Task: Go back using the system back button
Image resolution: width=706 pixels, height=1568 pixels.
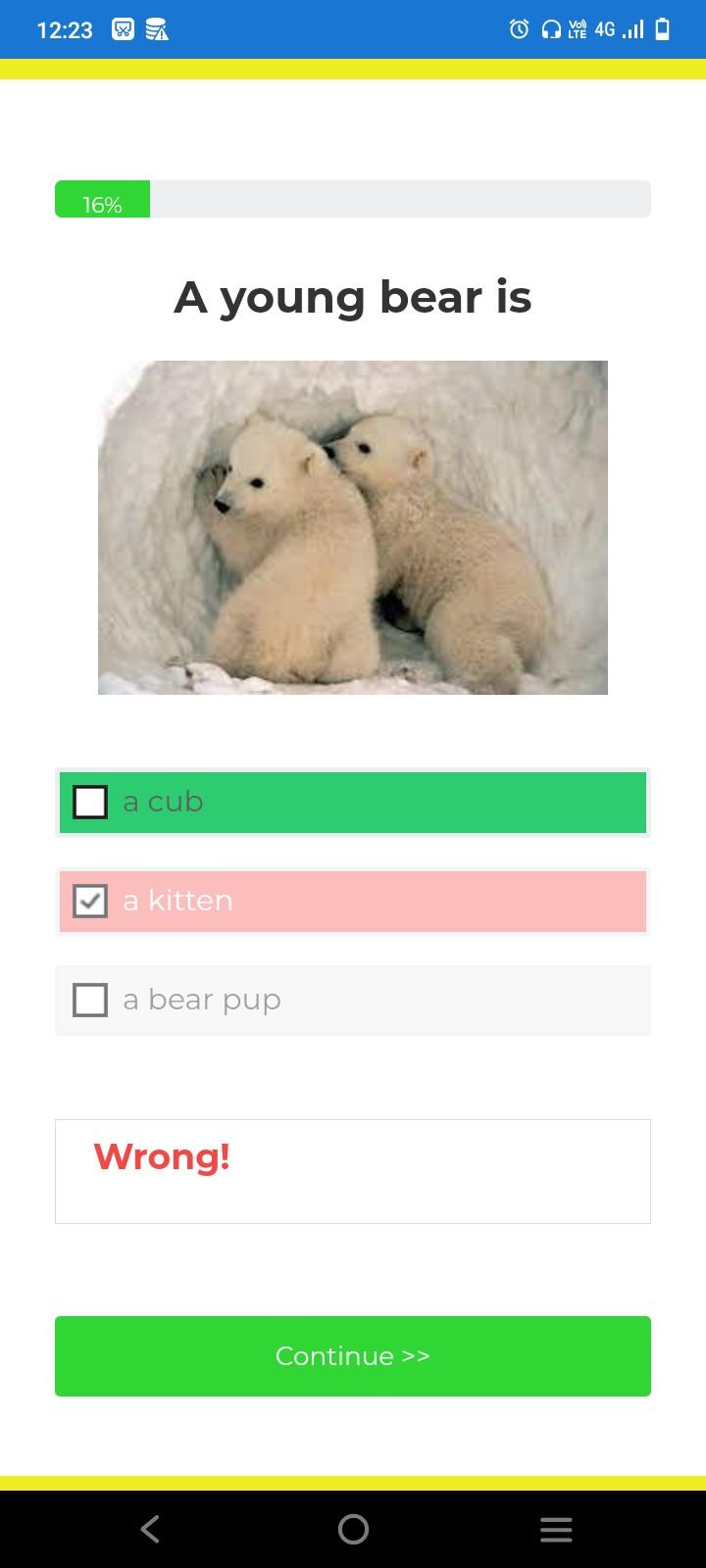Action: (x=150, y=1529)
